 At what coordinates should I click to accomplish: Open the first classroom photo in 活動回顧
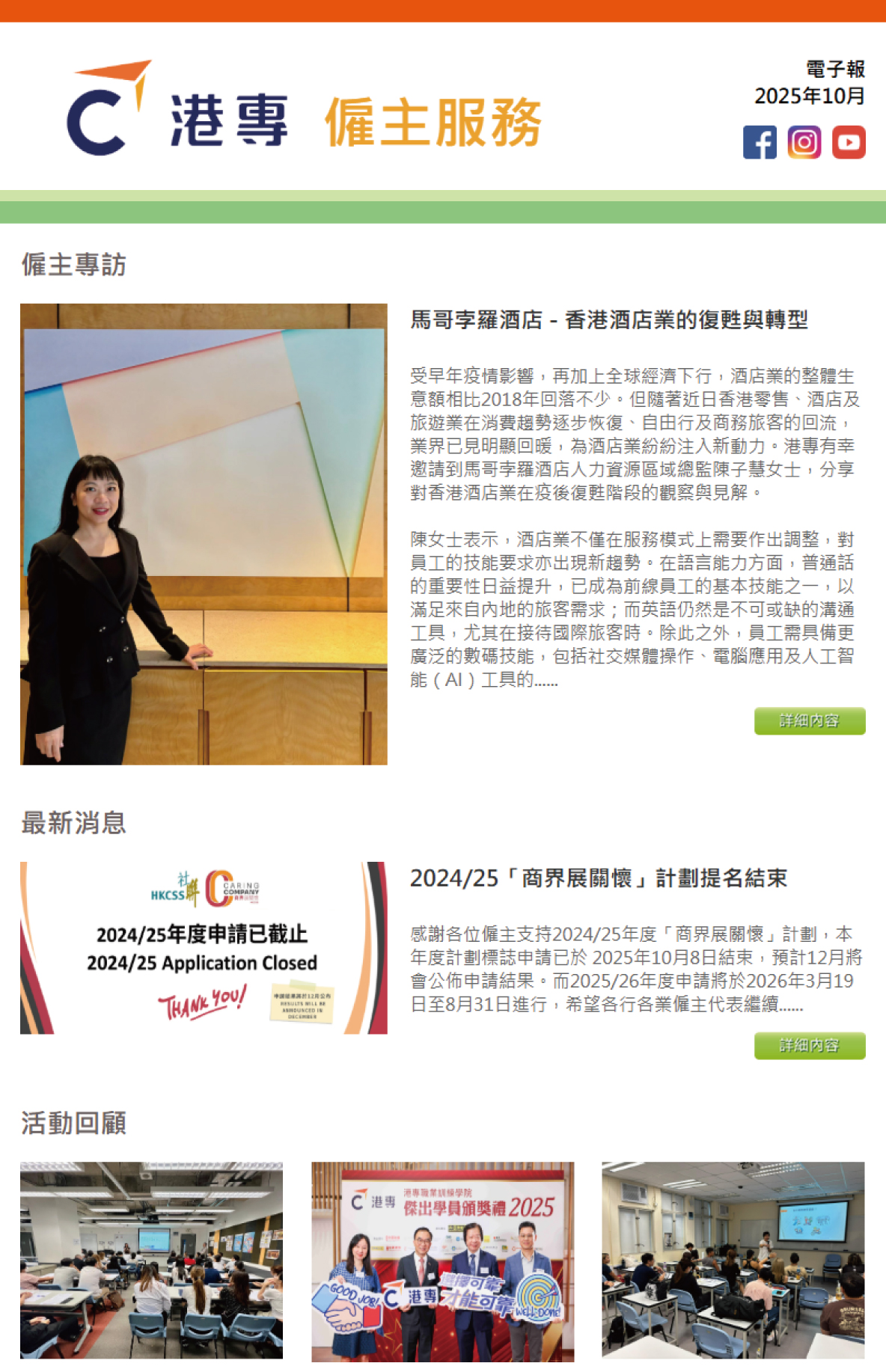pyautogui.click(x=151, y=1260)
